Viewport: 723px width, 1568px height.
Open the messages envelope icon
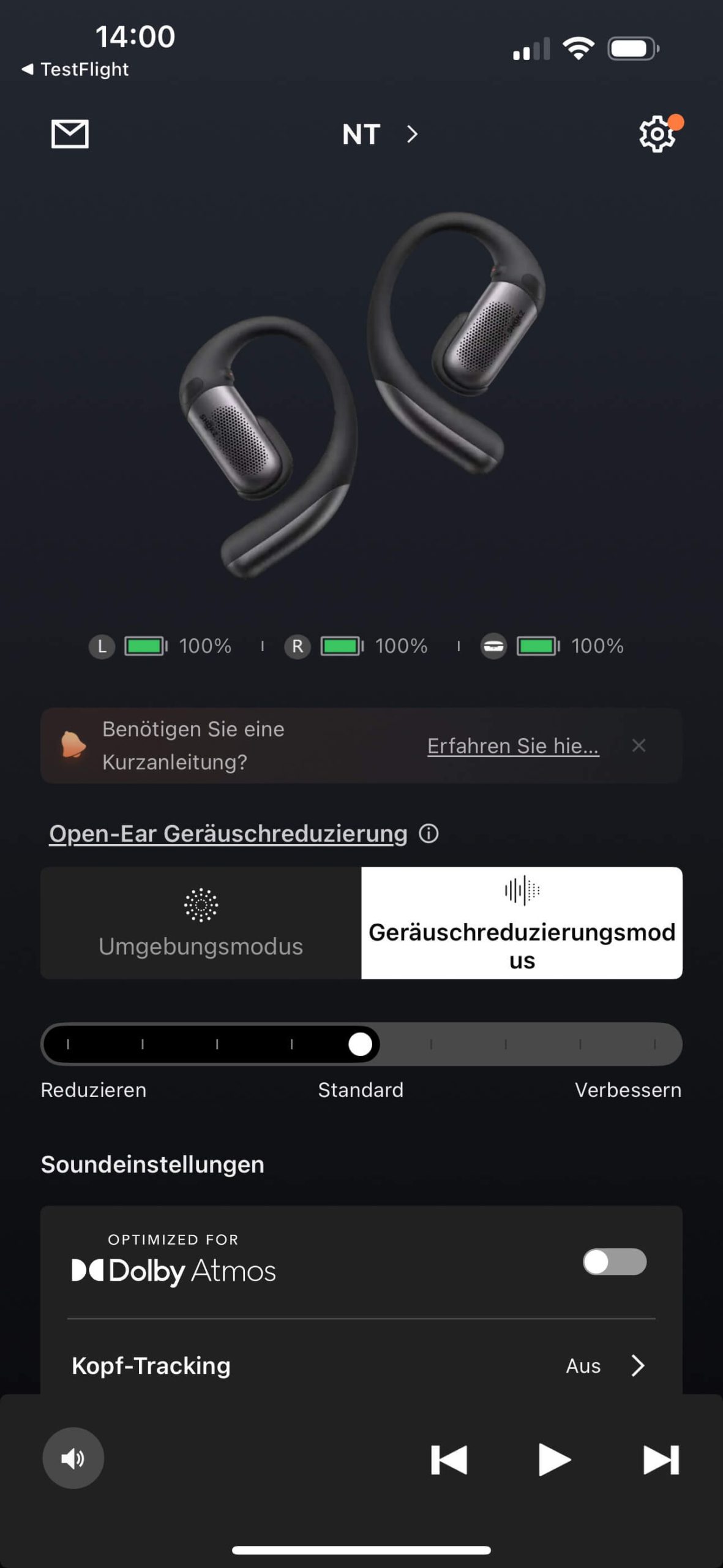coord(70,134)
